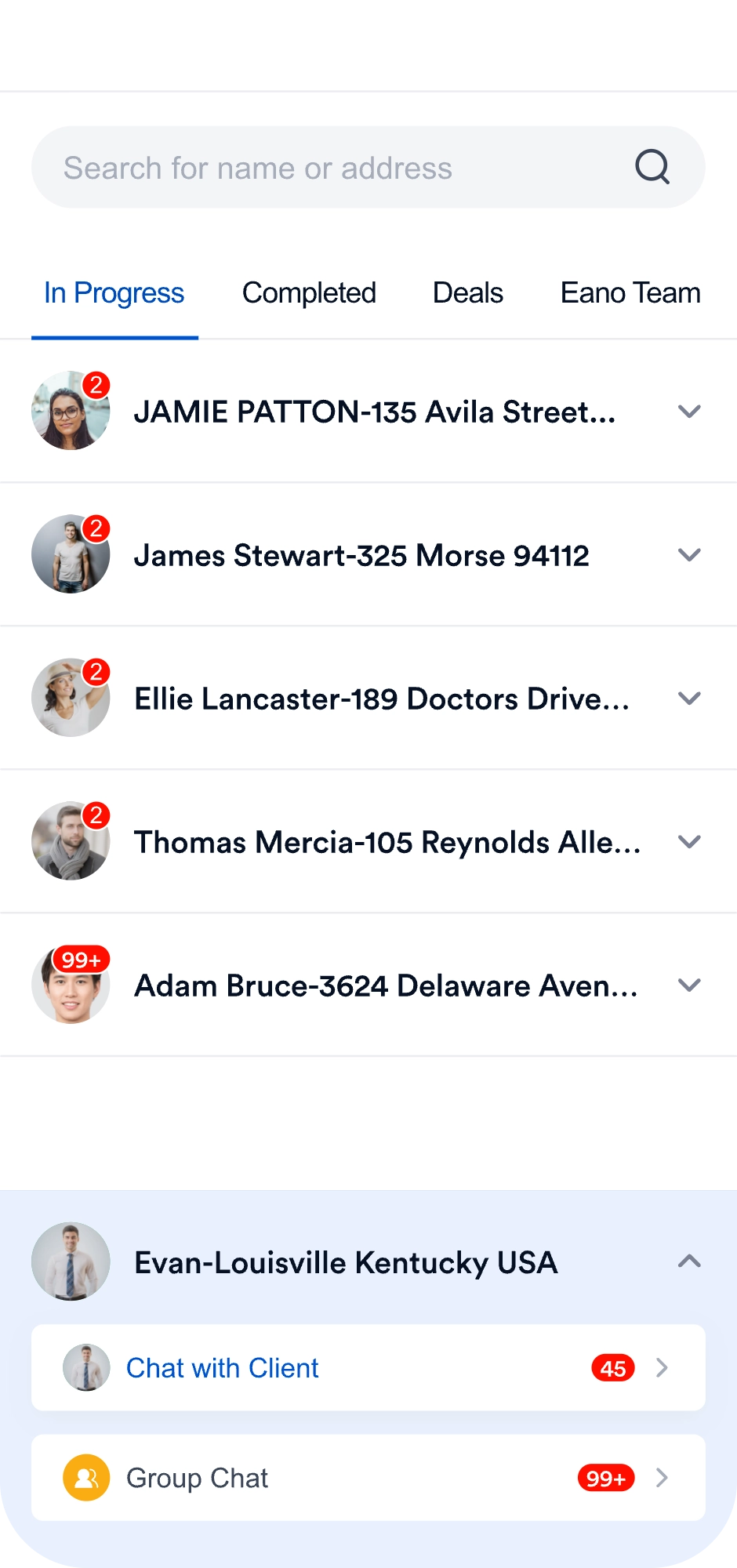Expand the JAMIE PATTON-135 Avila Street row
737x1568 pixels.
pyautogui.click(x=688, y=412)
